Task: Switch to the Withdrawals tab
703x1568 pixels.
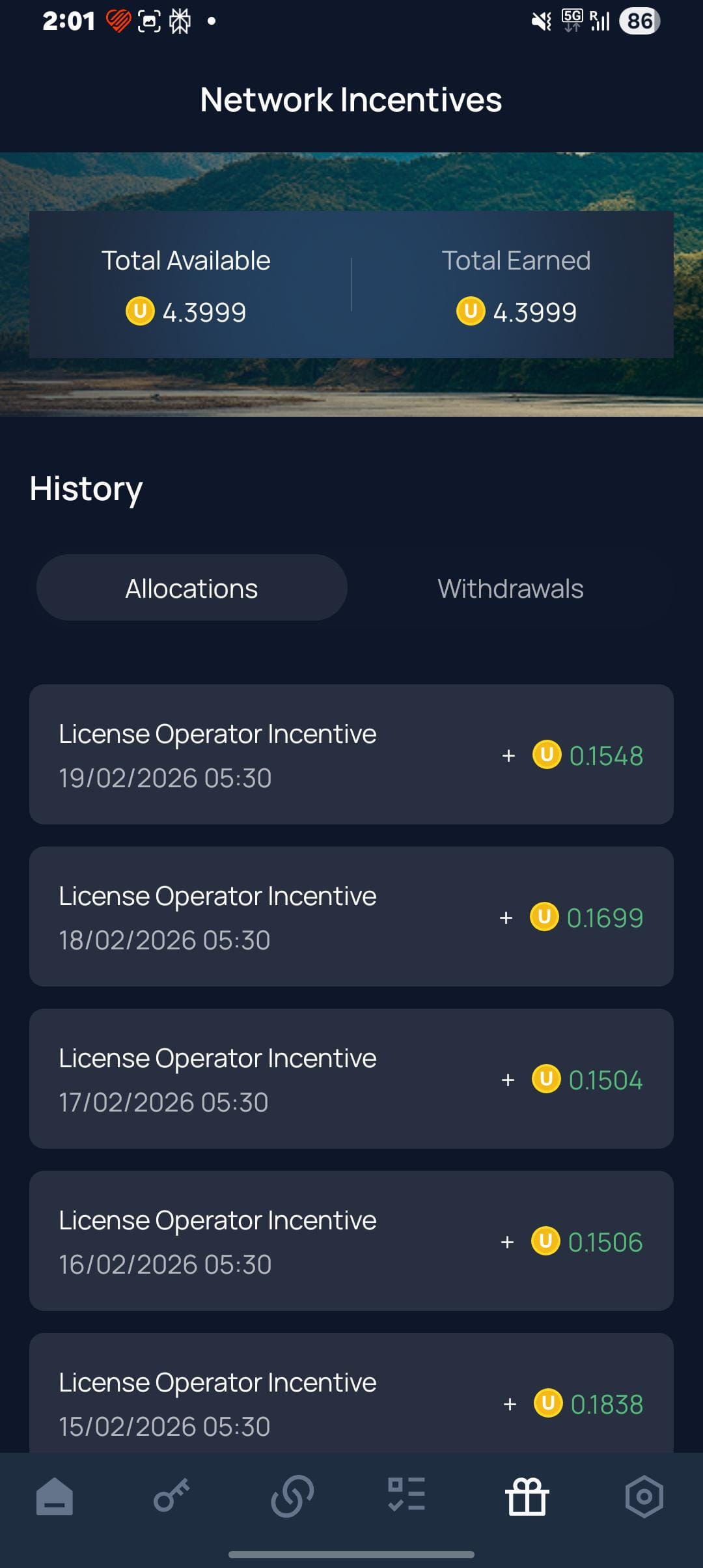Action: tap(511, 588)
